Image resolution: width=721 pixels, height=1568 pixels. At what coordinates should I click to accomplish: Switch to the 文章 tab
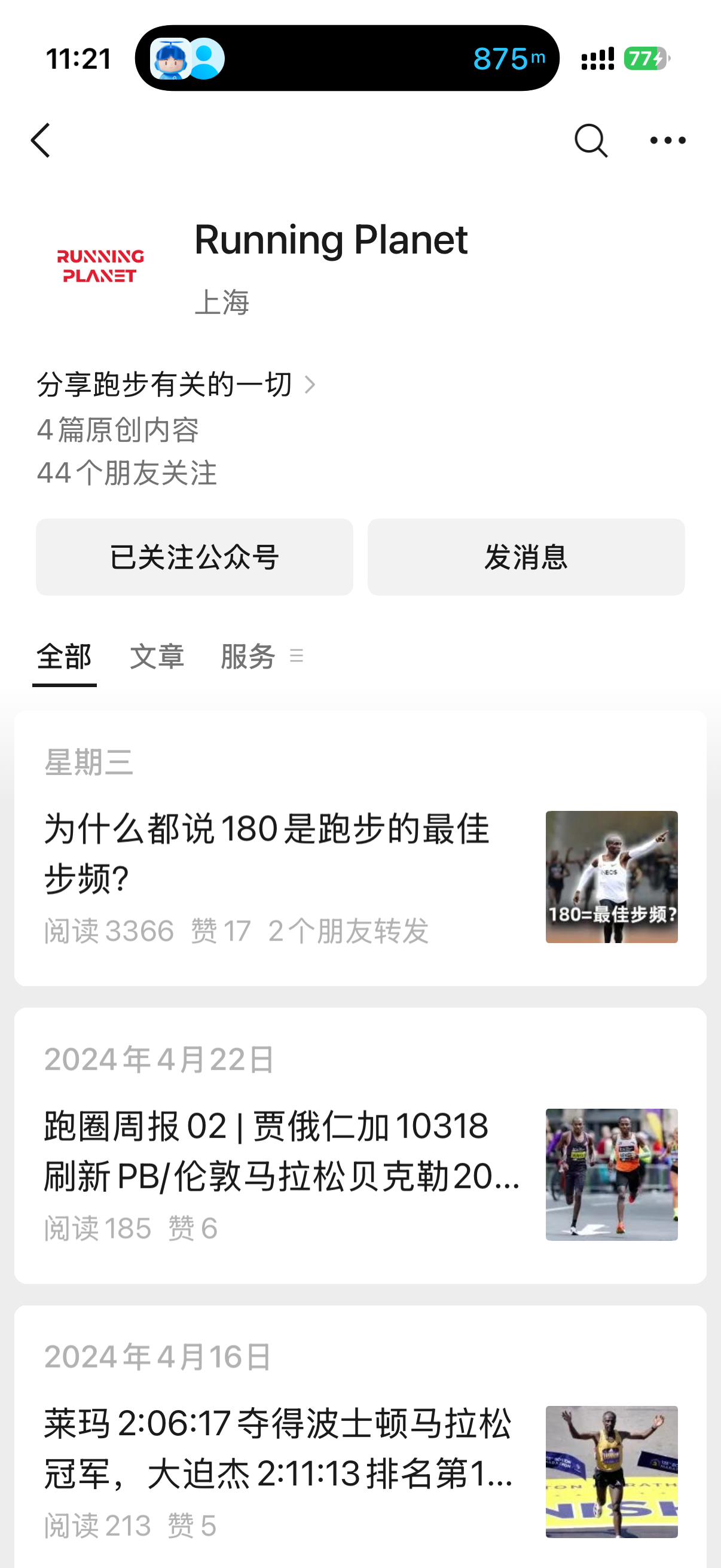point(157,657)
